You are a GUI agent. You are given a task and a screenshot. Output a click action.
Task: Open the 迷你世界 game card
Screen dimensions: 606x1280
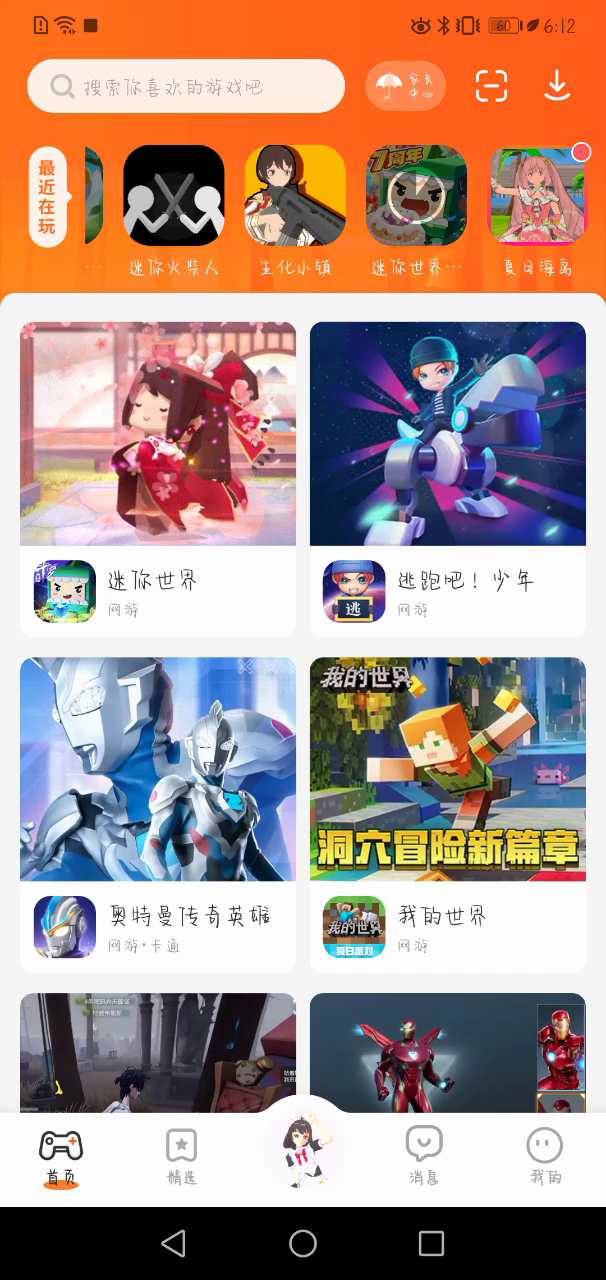point(158,479)
